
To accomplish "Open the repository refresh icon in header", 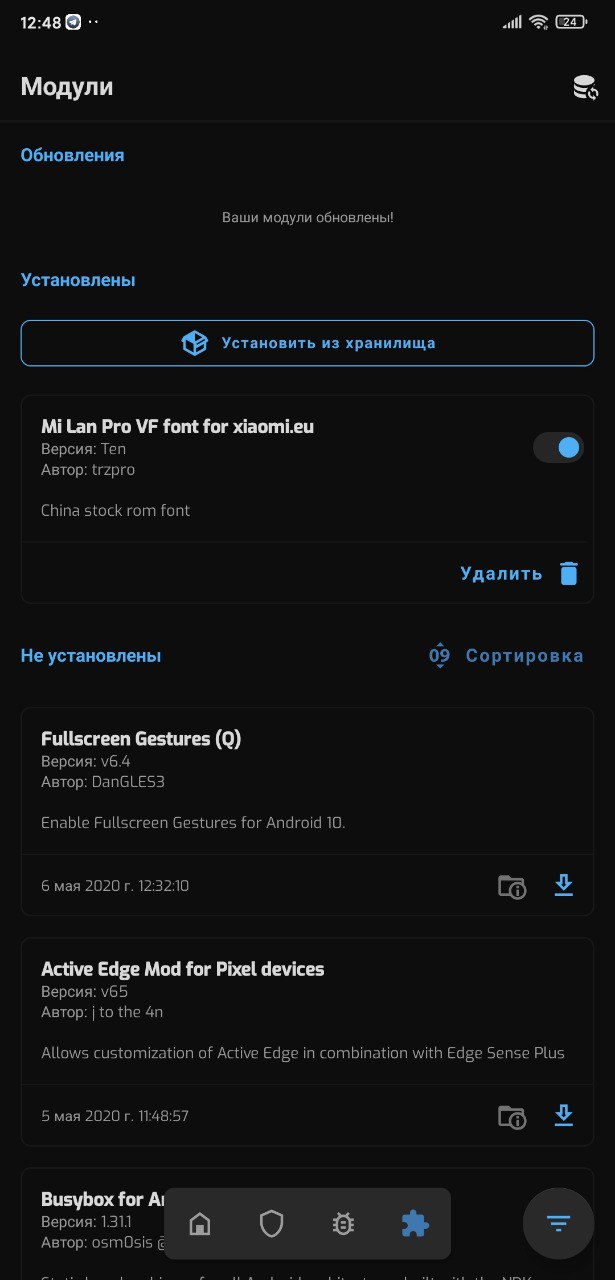I will point(585,88).
